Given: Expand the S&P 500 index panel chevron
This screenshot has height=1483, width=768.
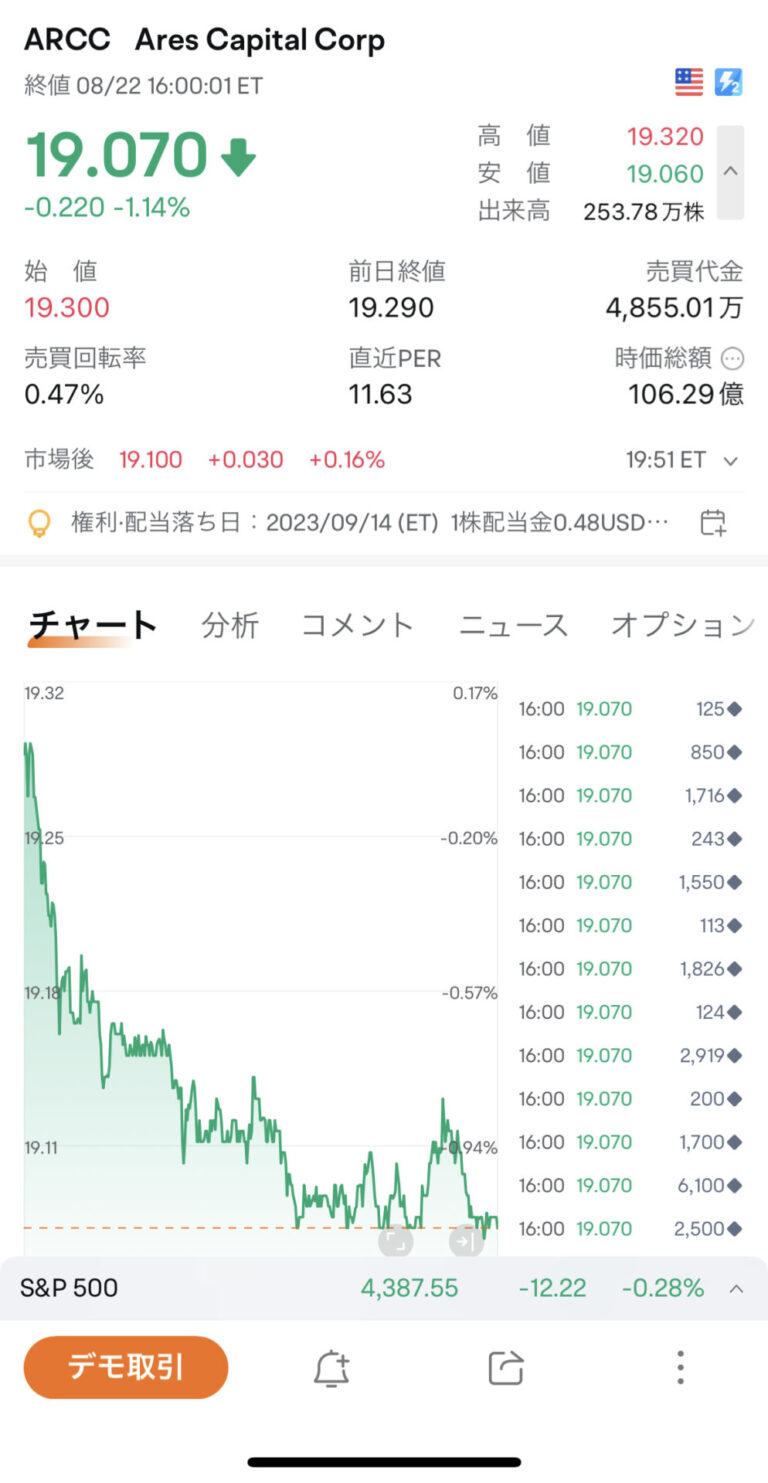Looking at the screenshot, I should coord(736,1288).
